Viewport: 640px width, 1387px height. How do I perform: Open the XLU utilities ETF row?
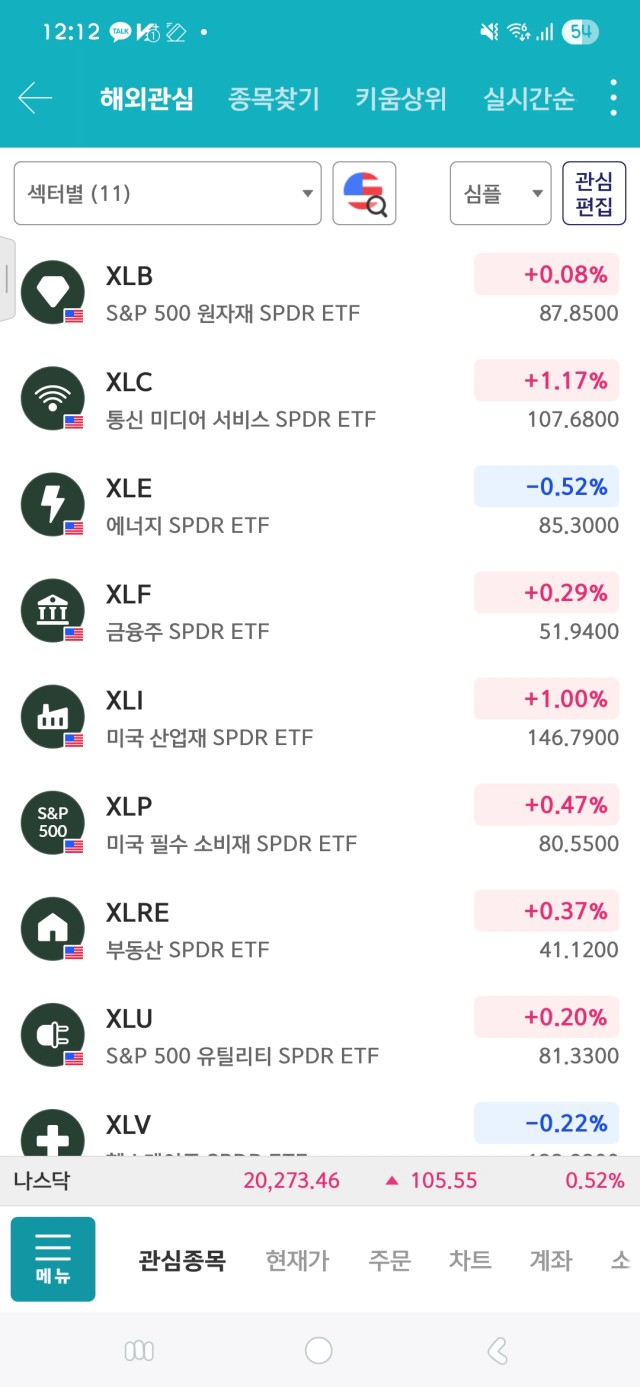tap(320, 1035)
